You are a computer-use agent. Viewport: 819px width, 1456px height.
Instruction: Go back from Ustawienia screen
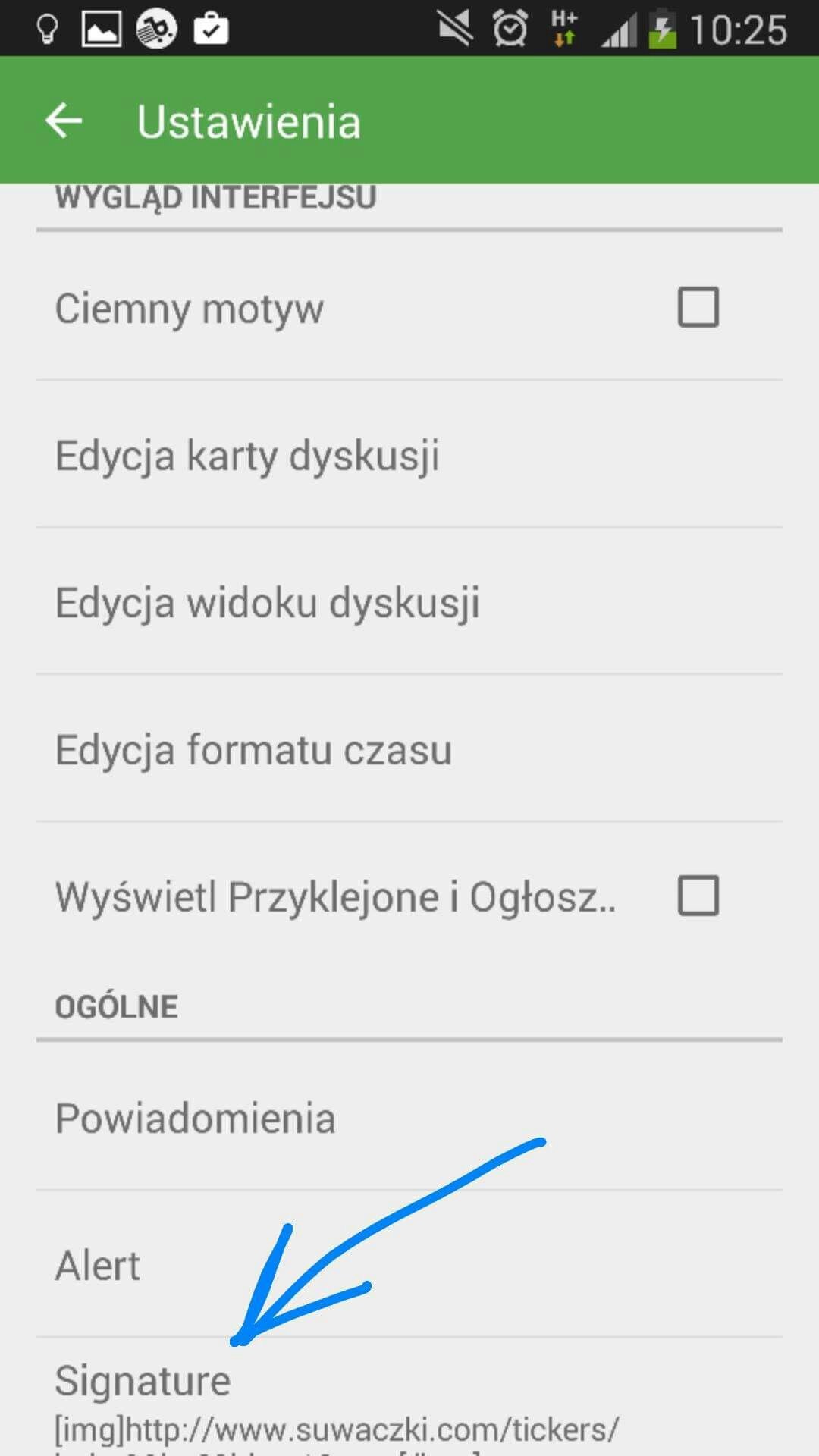point(64,121)
